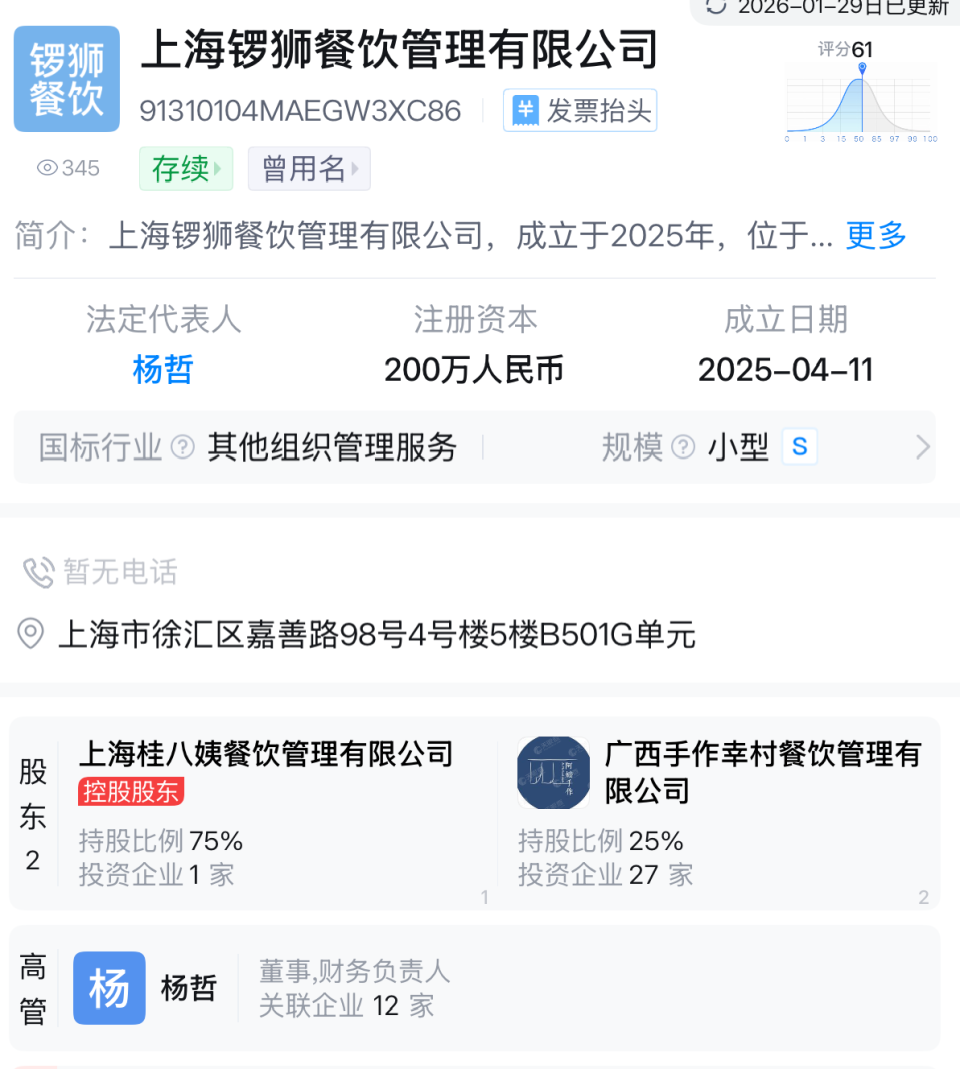This screenshot has width=960, height=1069.
Task: Click legal representative 杨哲 link
Action: pos(163,369)
